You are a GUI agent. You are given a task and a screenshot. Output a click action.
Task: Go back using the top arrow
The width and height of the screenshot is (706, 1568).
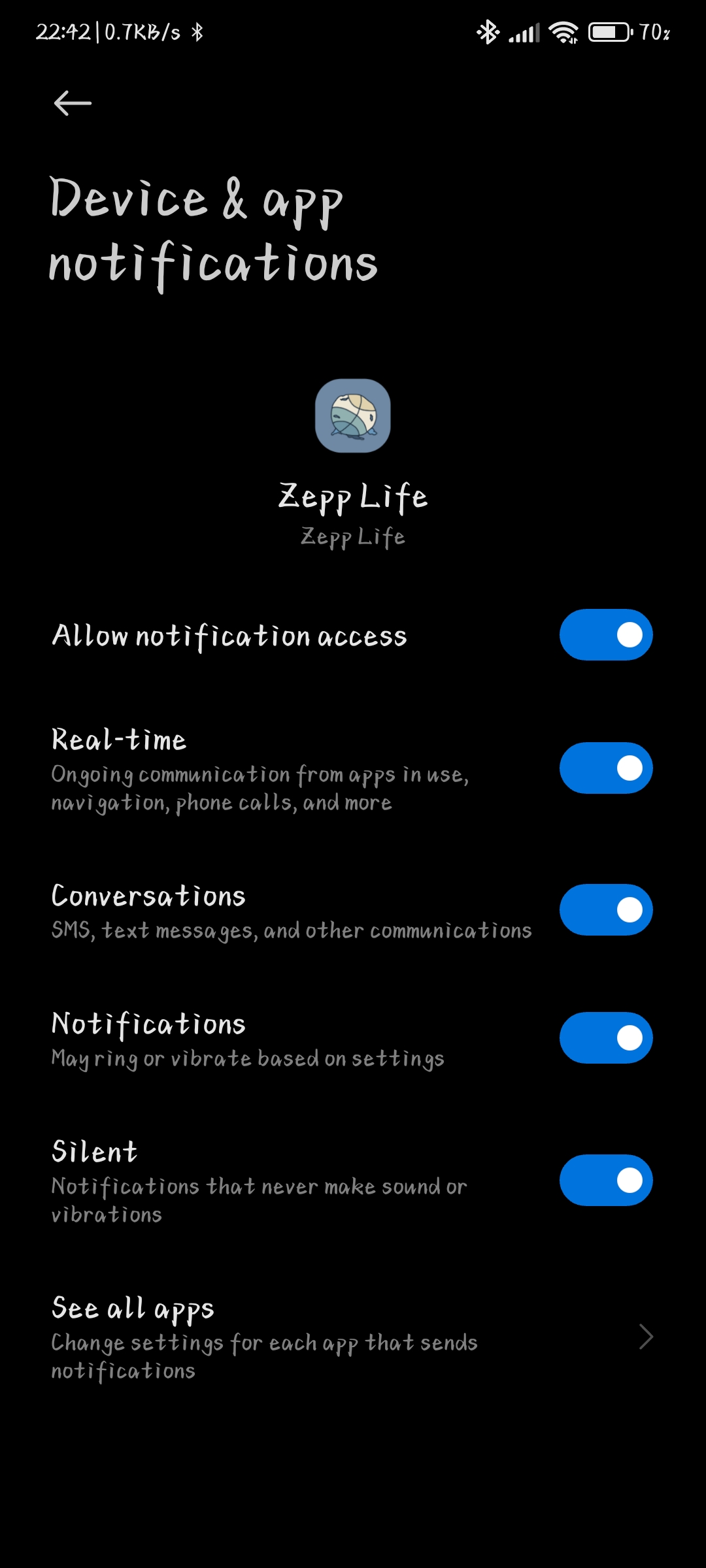pos(72,103)
